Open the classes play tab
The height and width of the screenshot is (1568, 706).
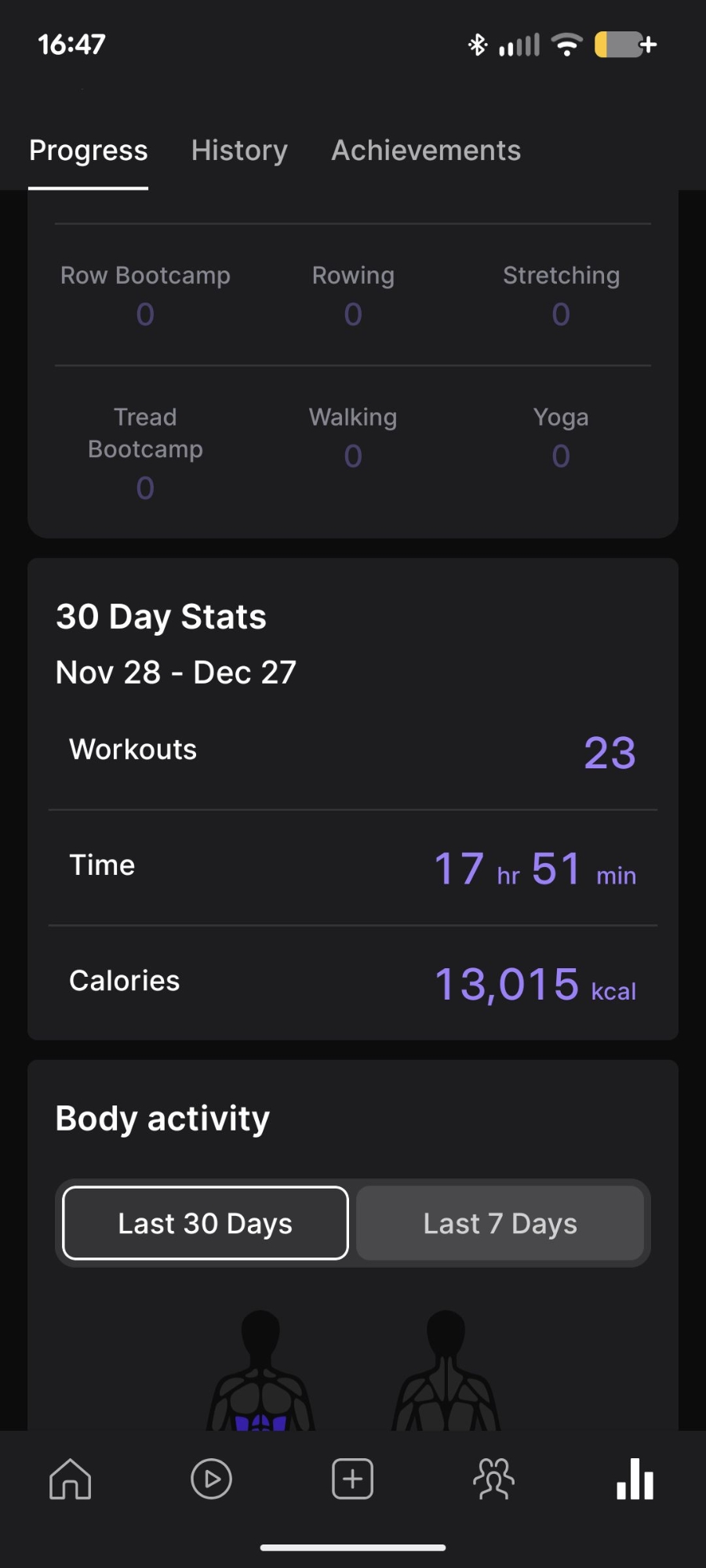point(212,1479)
